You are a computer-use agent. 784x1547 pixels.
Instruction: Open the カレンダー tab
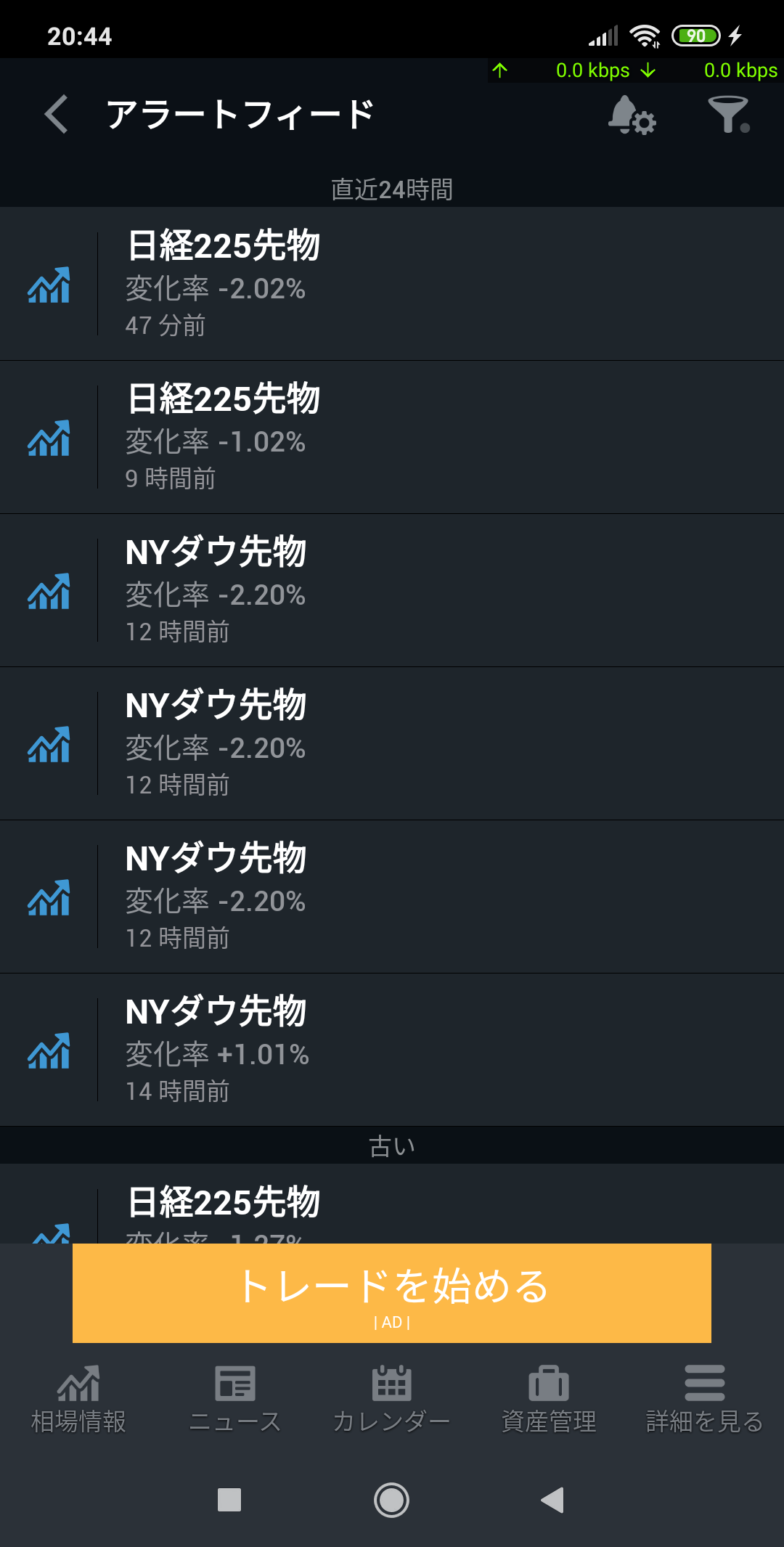[392, 1399]
